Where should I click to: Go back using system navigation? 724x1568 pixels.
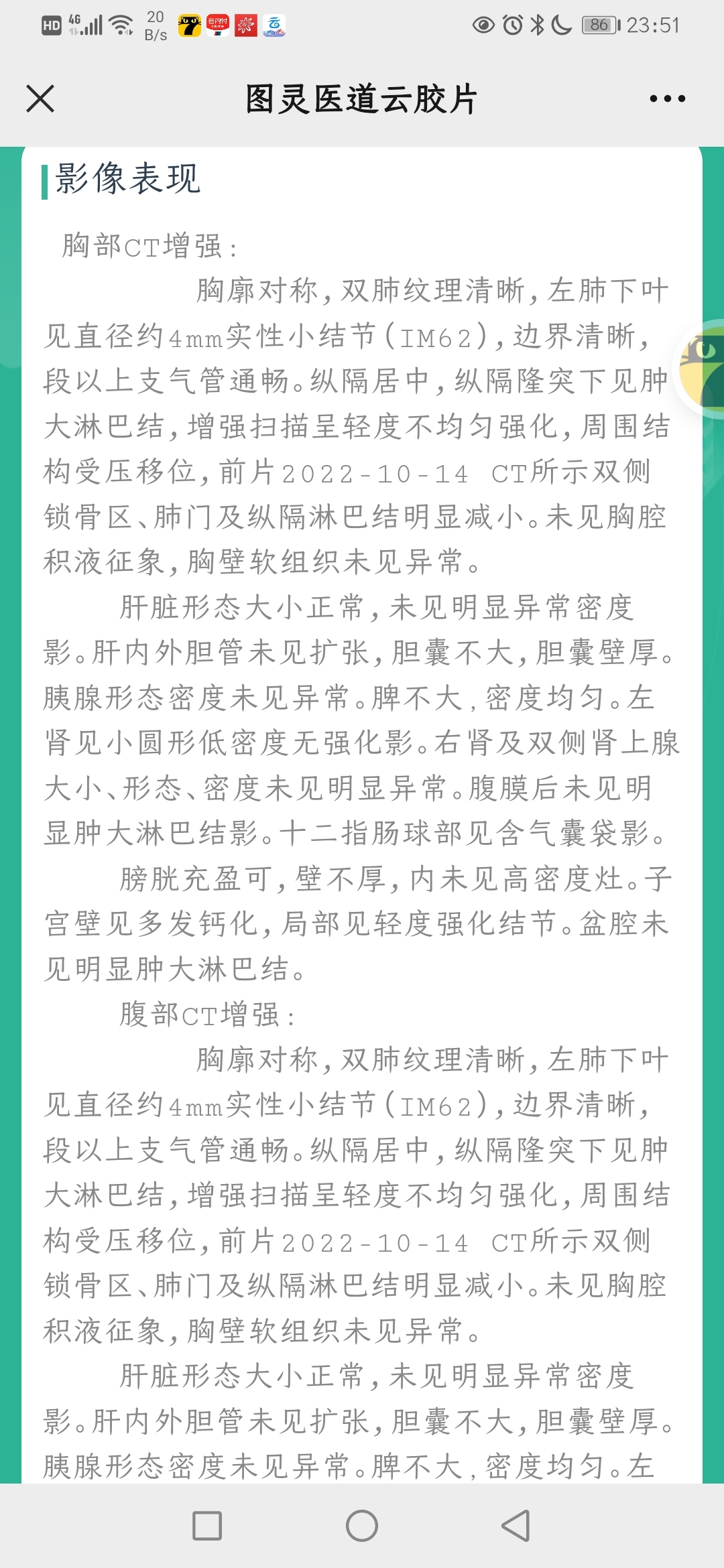[x=516, y=1526]
